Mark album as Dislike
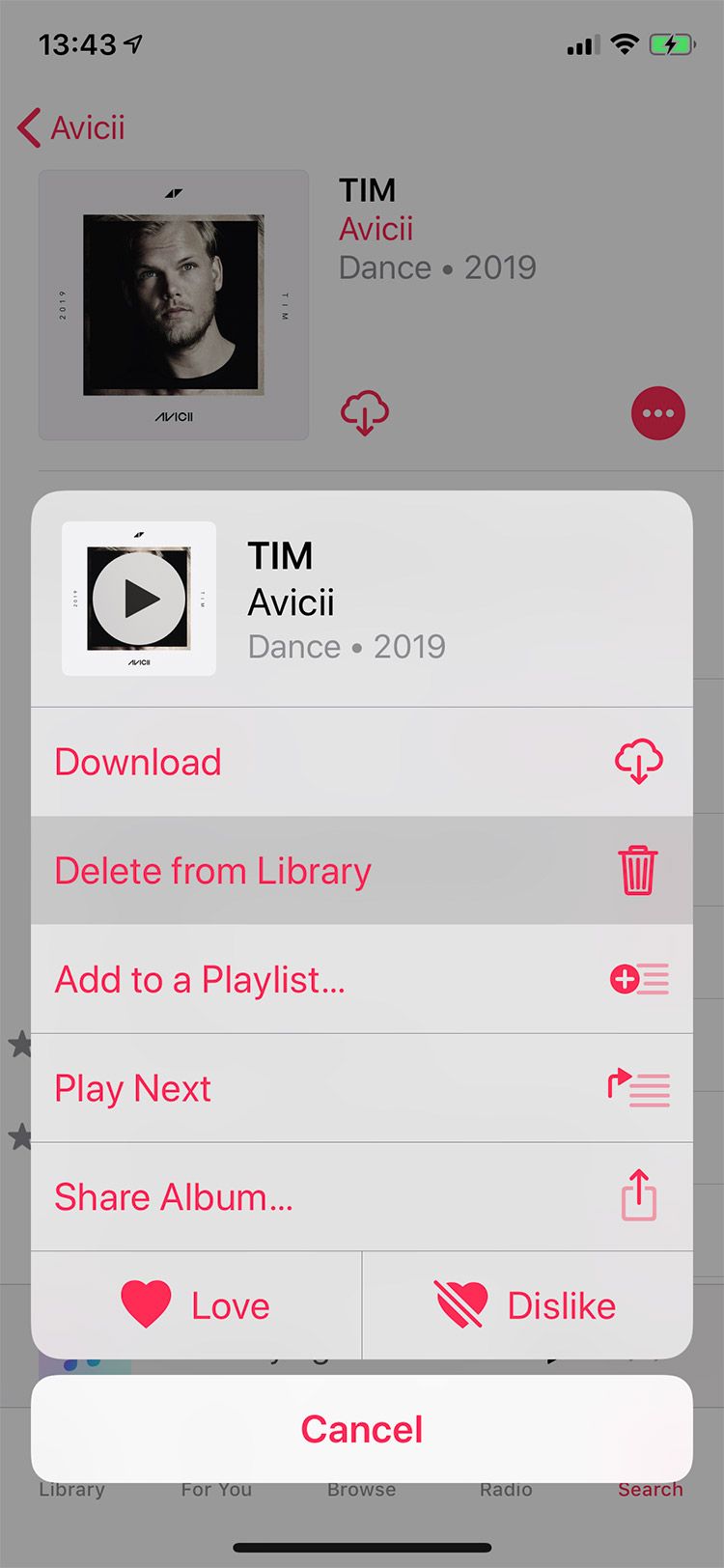The image size is (724, 1568). (x=527, y=1305)
